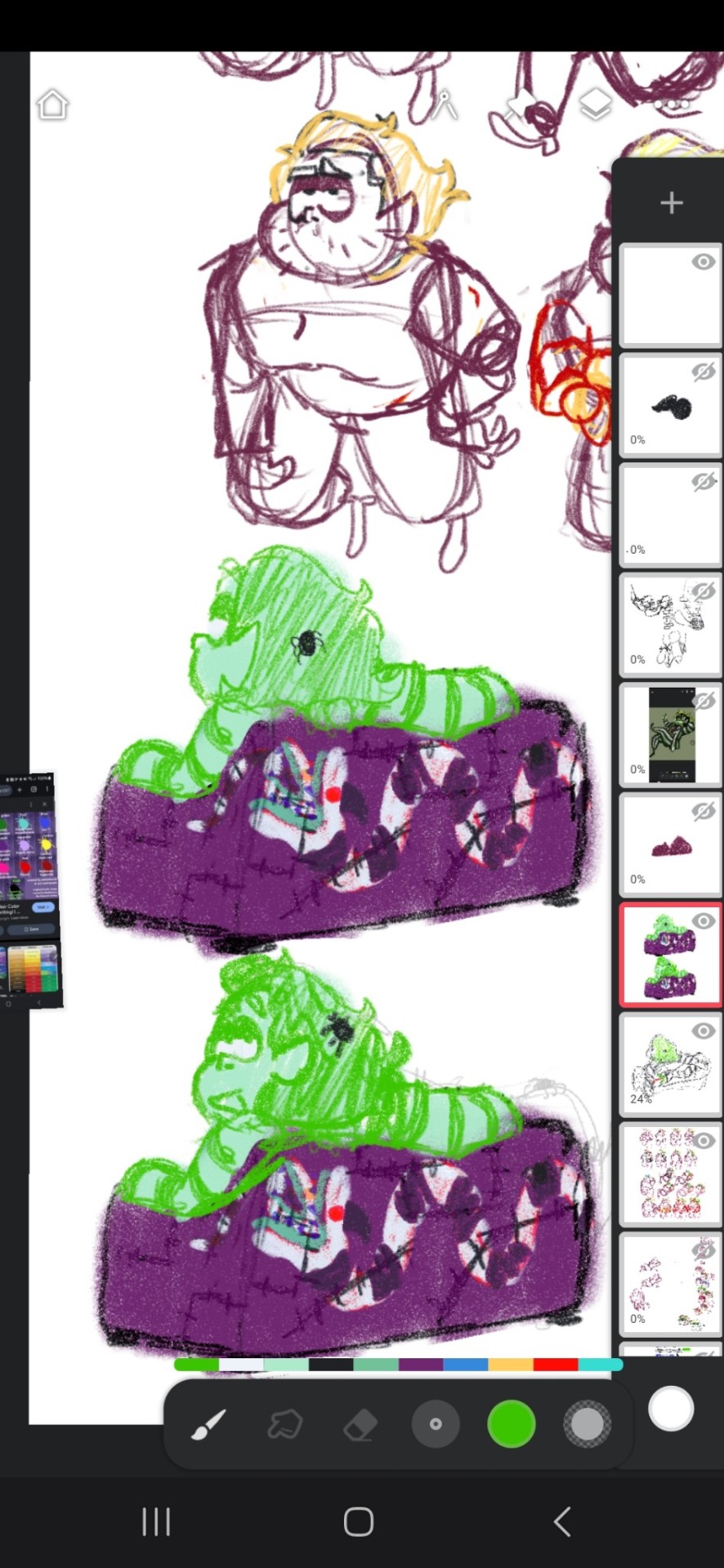Toggle the layers panel icon
The width and height of the screenshot is (724, 1568).
(x=596, y=105)
